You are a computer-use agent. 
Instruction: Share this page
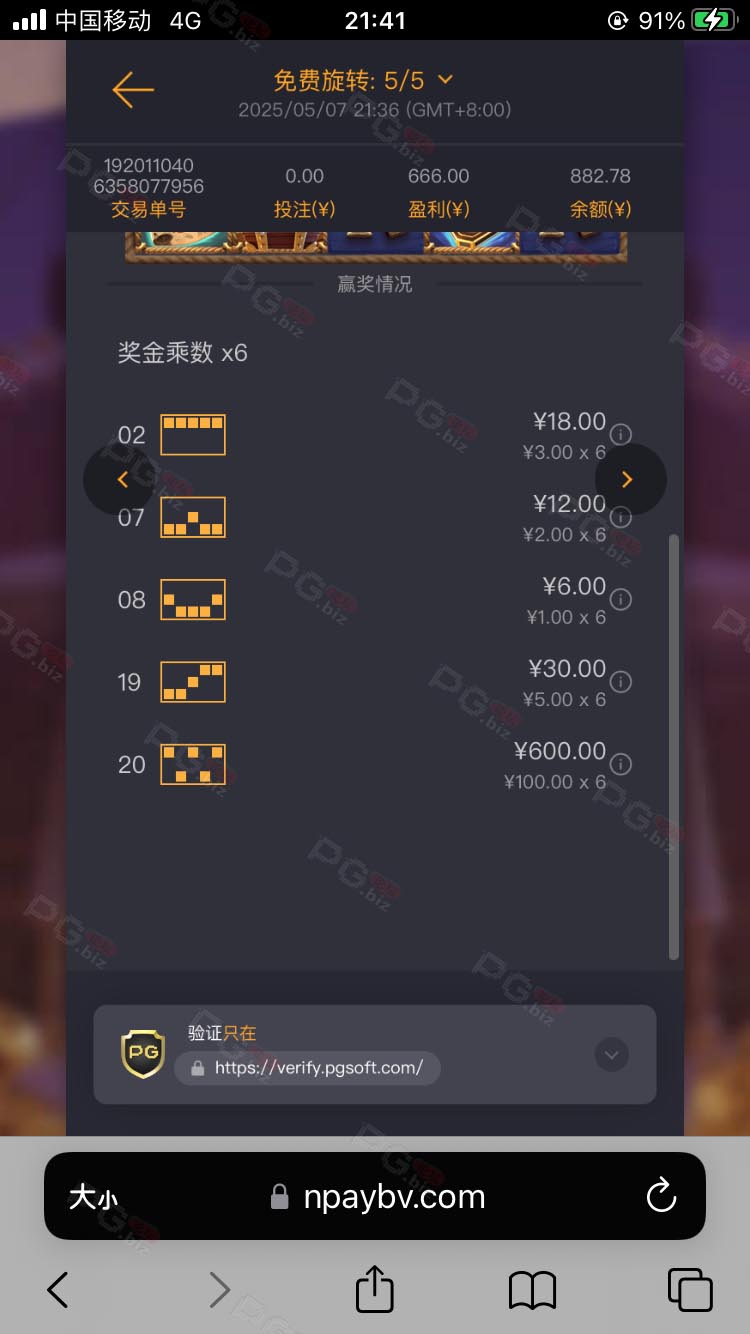[375, 1288]
